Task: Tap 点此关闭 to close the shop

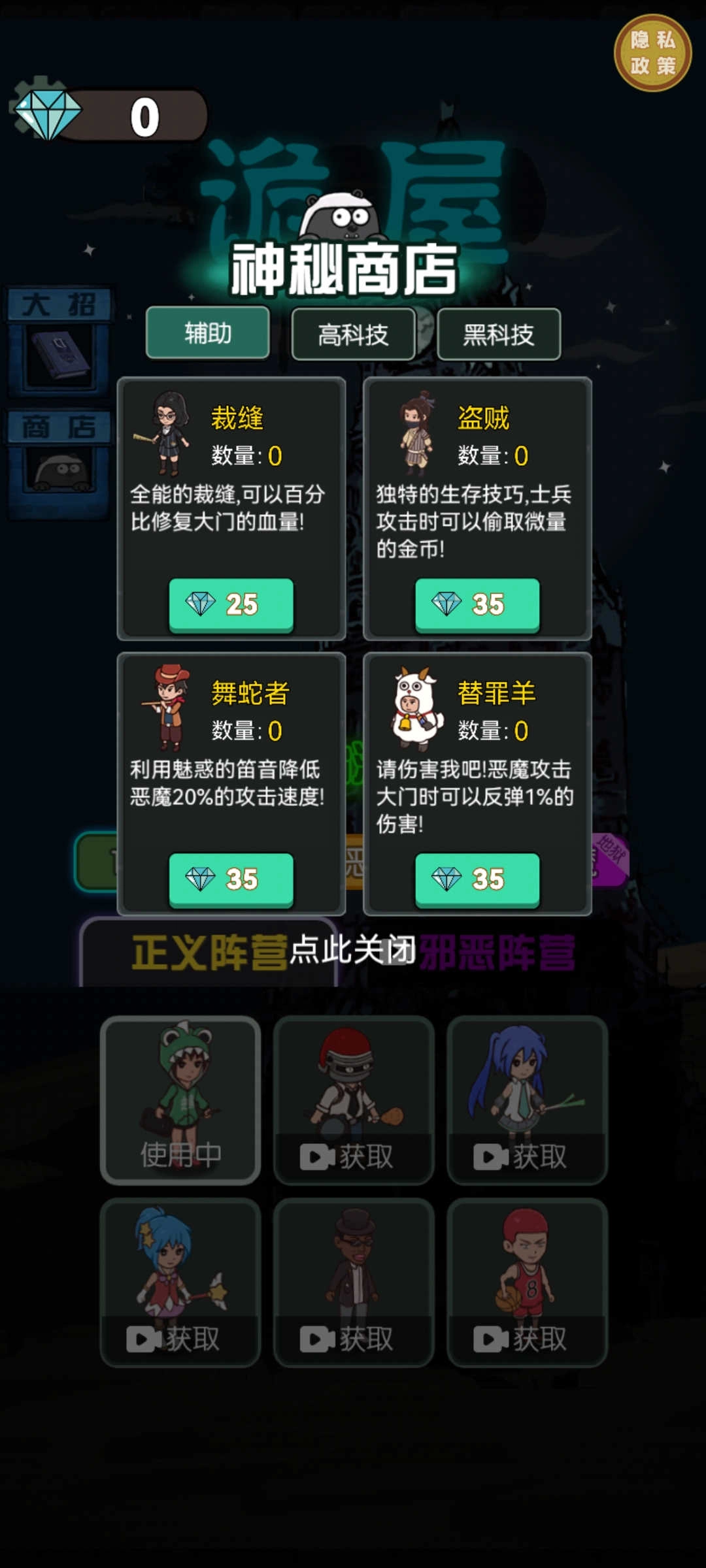Action: 353,949
